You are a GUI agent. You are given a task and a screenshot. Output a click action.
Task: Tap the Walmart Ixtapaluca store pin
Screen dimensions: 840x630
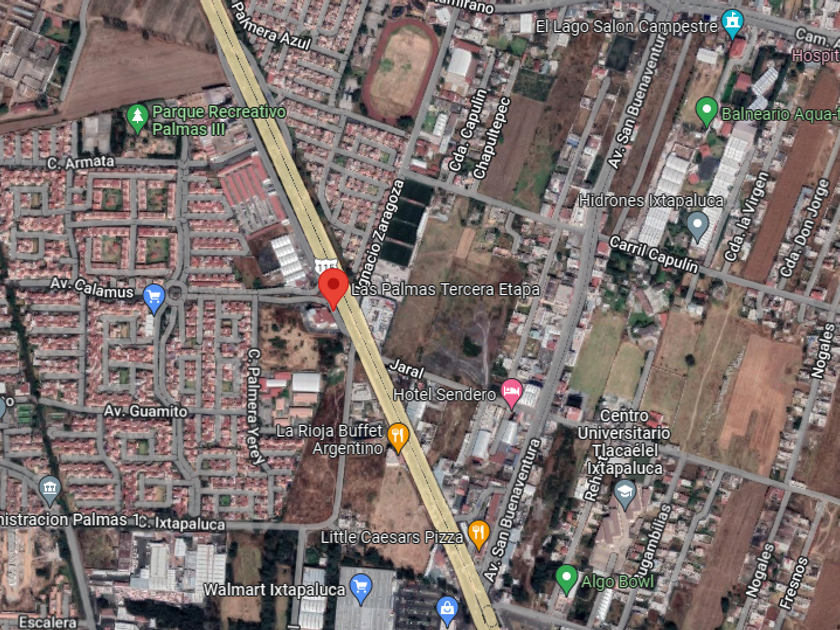pos(361,589)
